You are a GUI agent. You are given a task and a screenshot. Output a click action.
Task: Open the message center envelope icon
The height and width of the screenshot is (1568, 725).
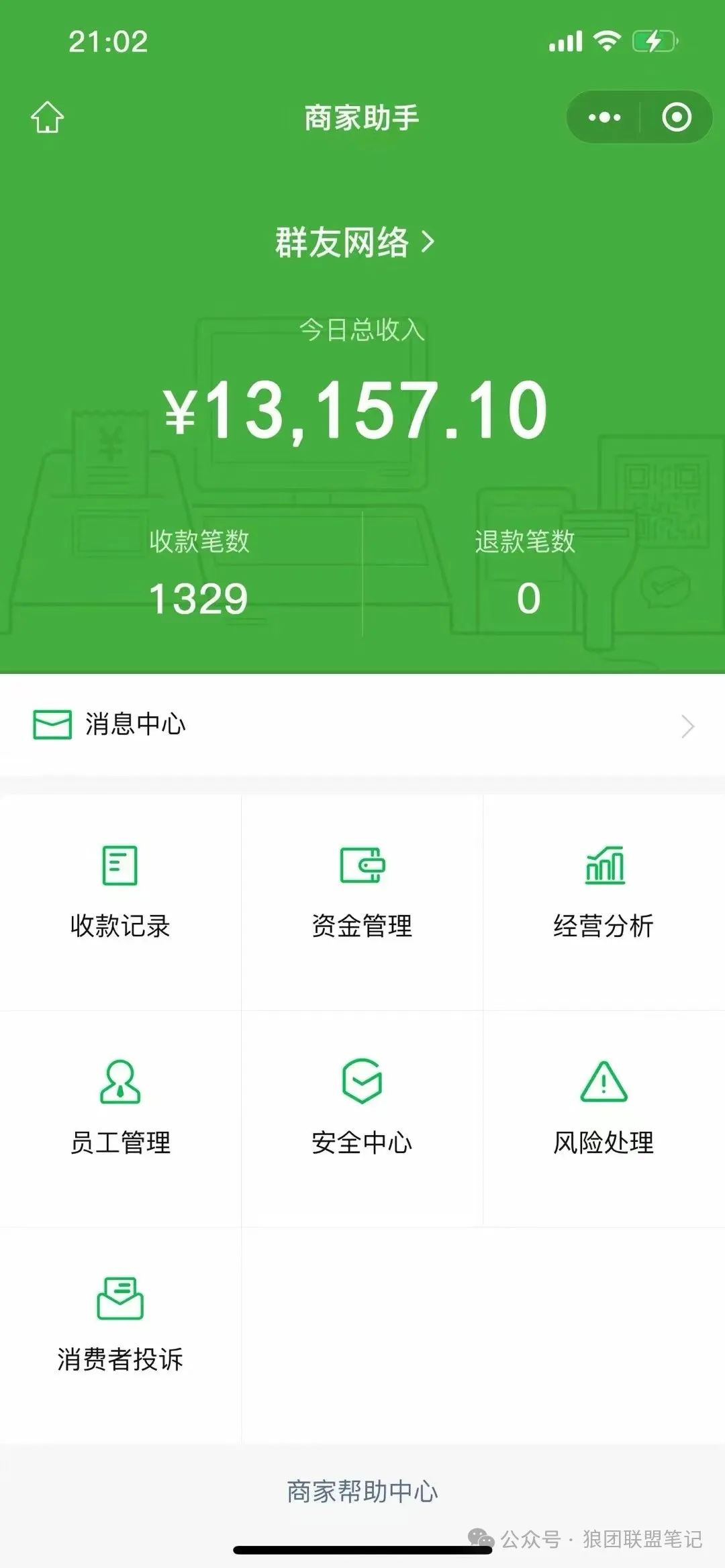[x=50, y=725]
